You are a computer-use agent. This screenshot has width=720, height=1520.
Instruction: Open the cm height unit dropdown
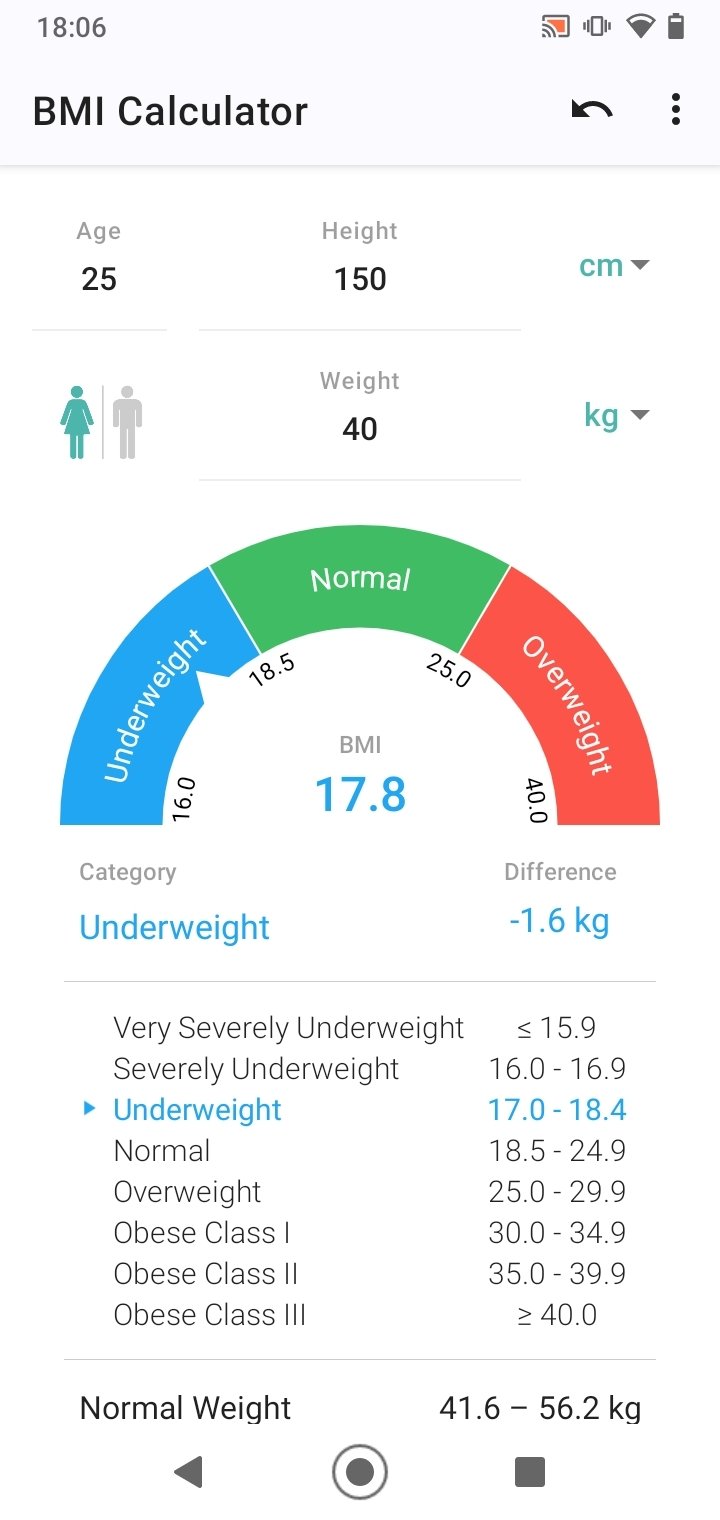click(x=614, y=266)
